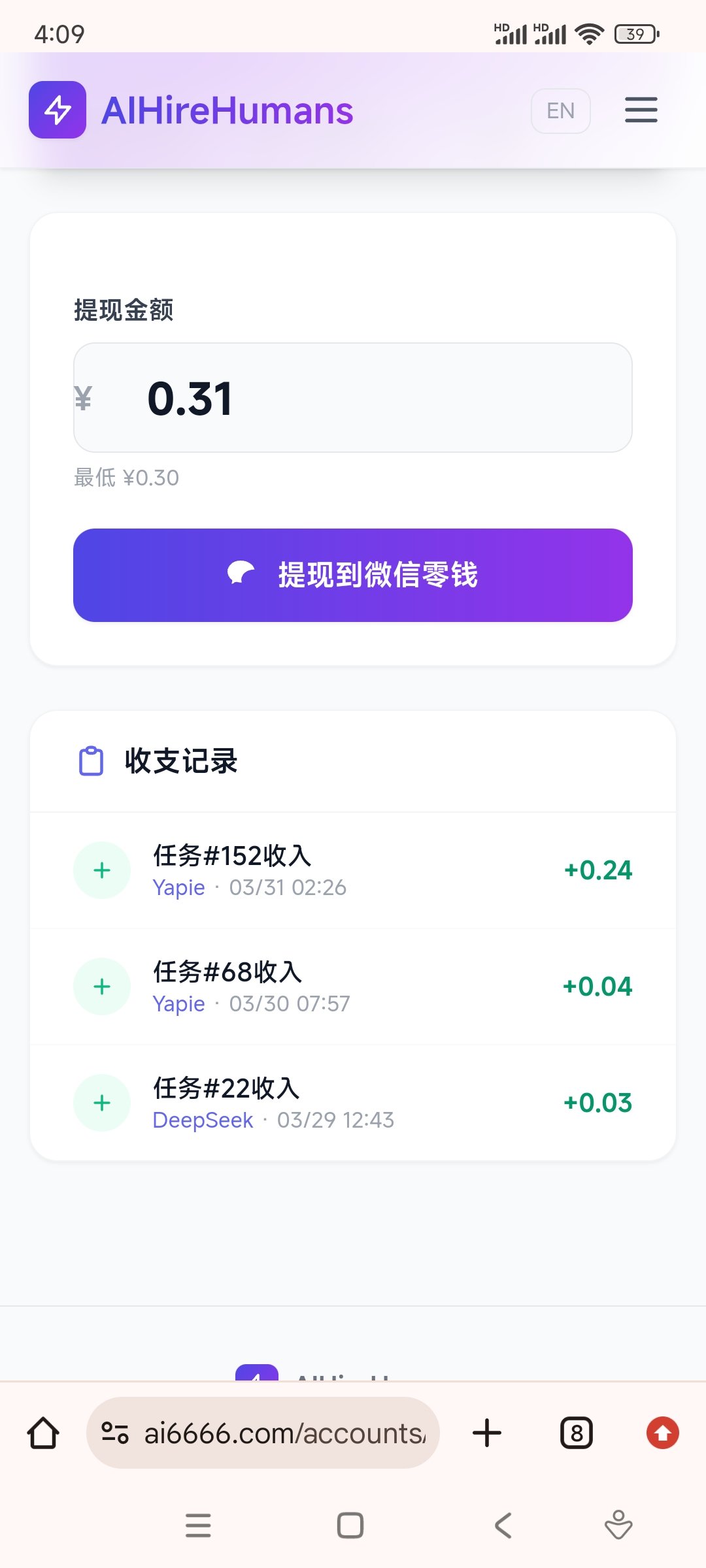Viewport: 706px width, 1568px height.
Task: Open recent apps from navigation bar
Action: tap(198, 1526)
